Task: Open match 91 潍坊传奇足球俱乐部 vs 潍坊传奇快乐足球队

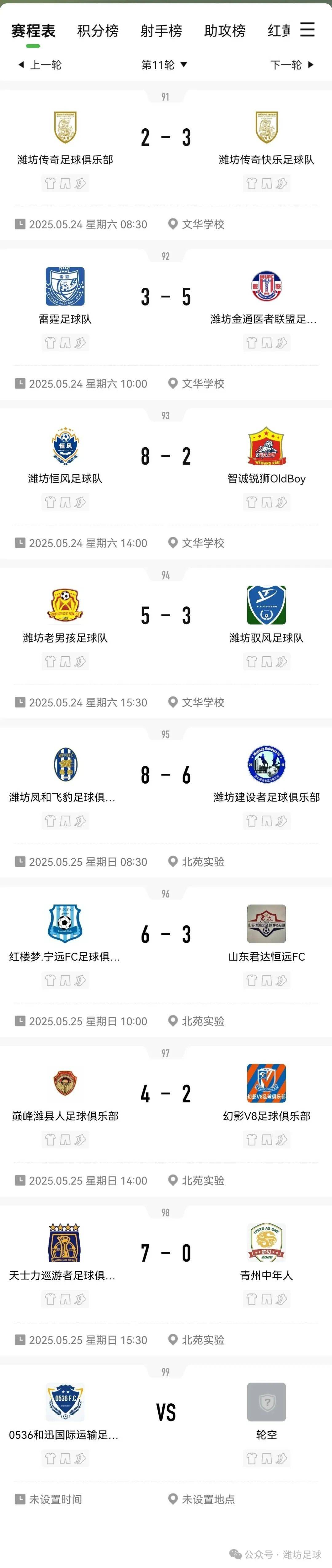Action: [x=166, y=138]
